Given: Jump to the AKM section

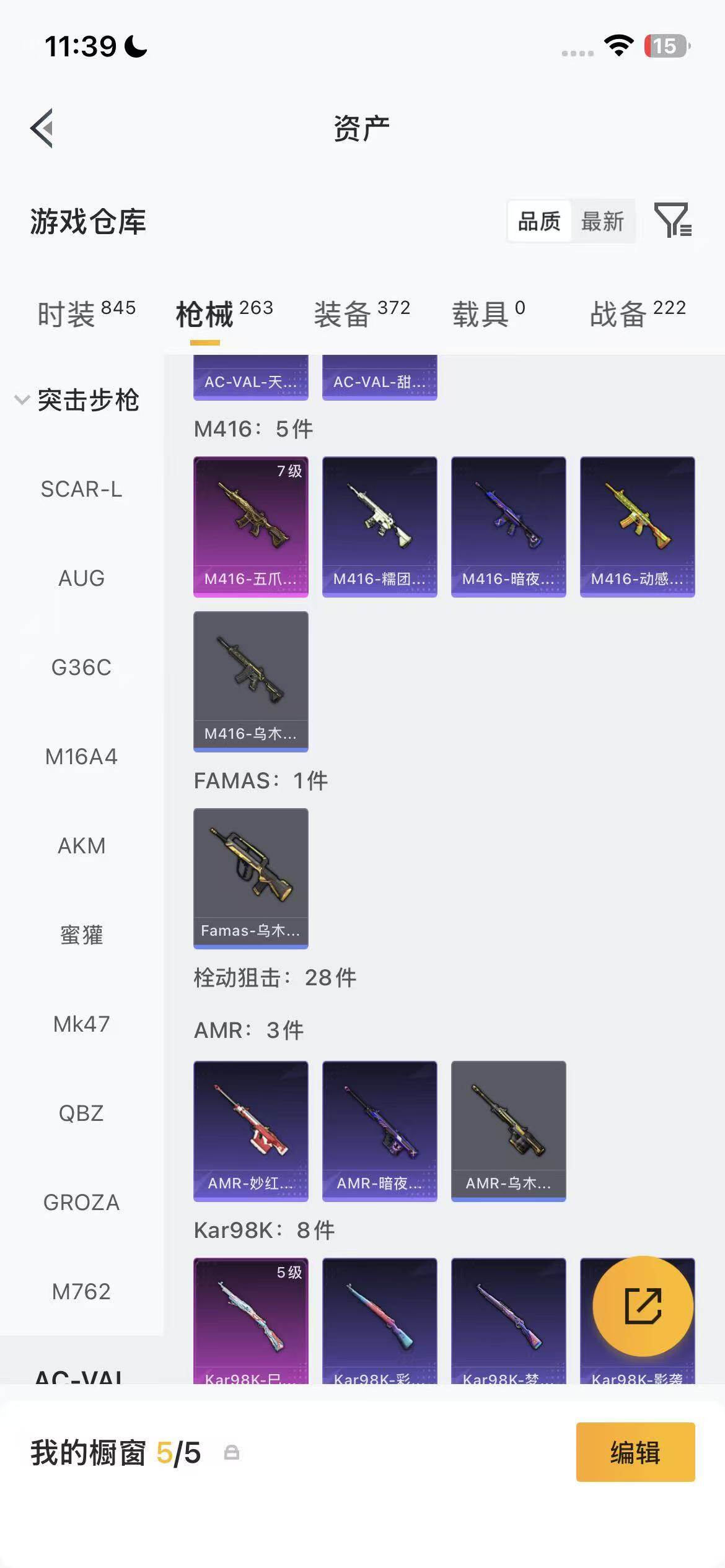Looking at the screenshot, I should click(x=81, y=846).
